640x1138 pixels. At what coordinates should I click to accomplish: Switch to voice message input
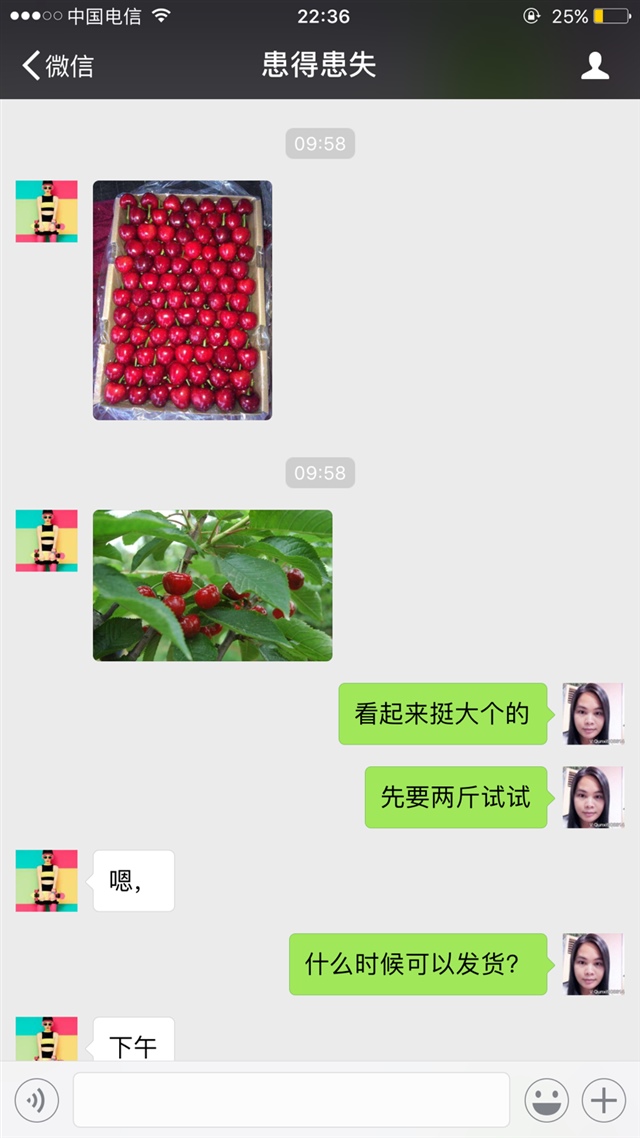(x=36, y=1101)
